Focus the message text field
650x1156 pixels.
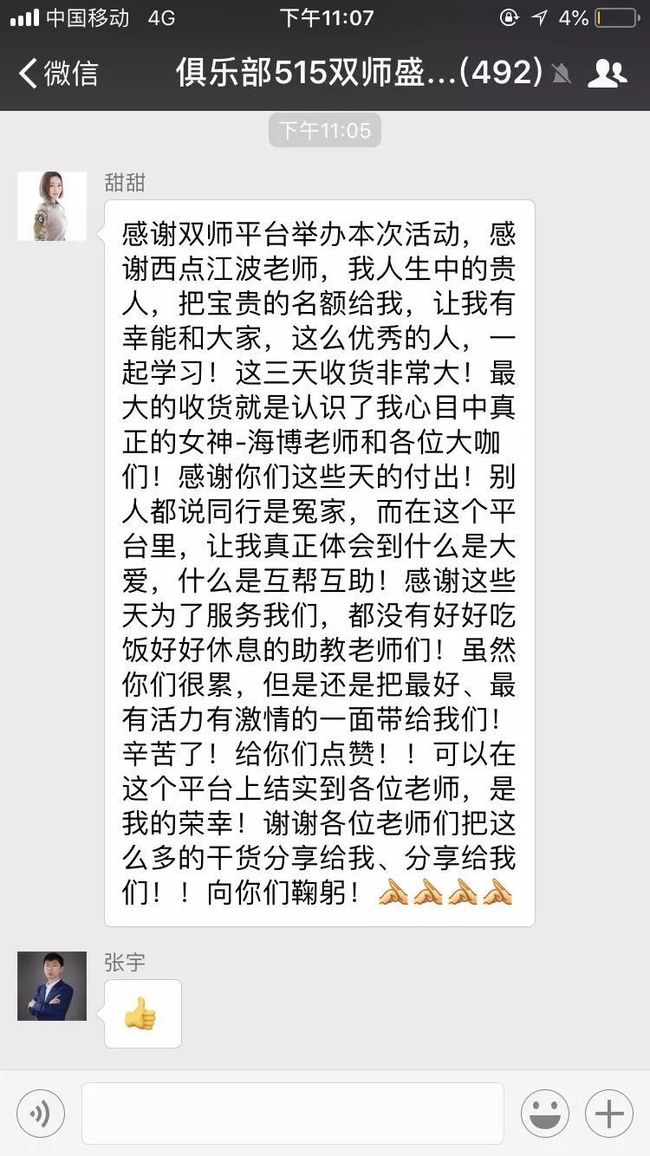click(293, 1113)
